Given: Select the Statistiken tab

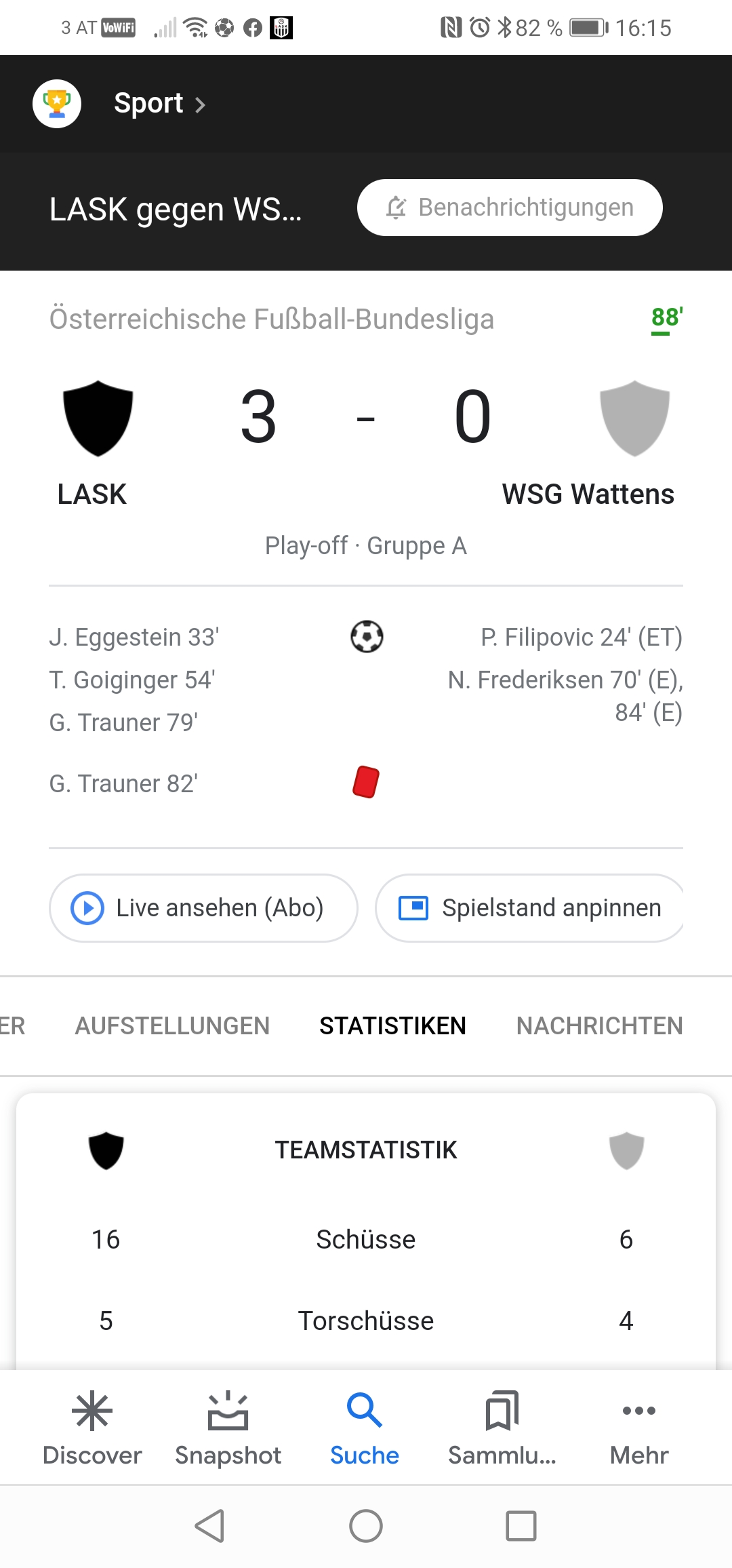Looking at the screenshot, I should pyautogui.click(x=392, y=1025).
